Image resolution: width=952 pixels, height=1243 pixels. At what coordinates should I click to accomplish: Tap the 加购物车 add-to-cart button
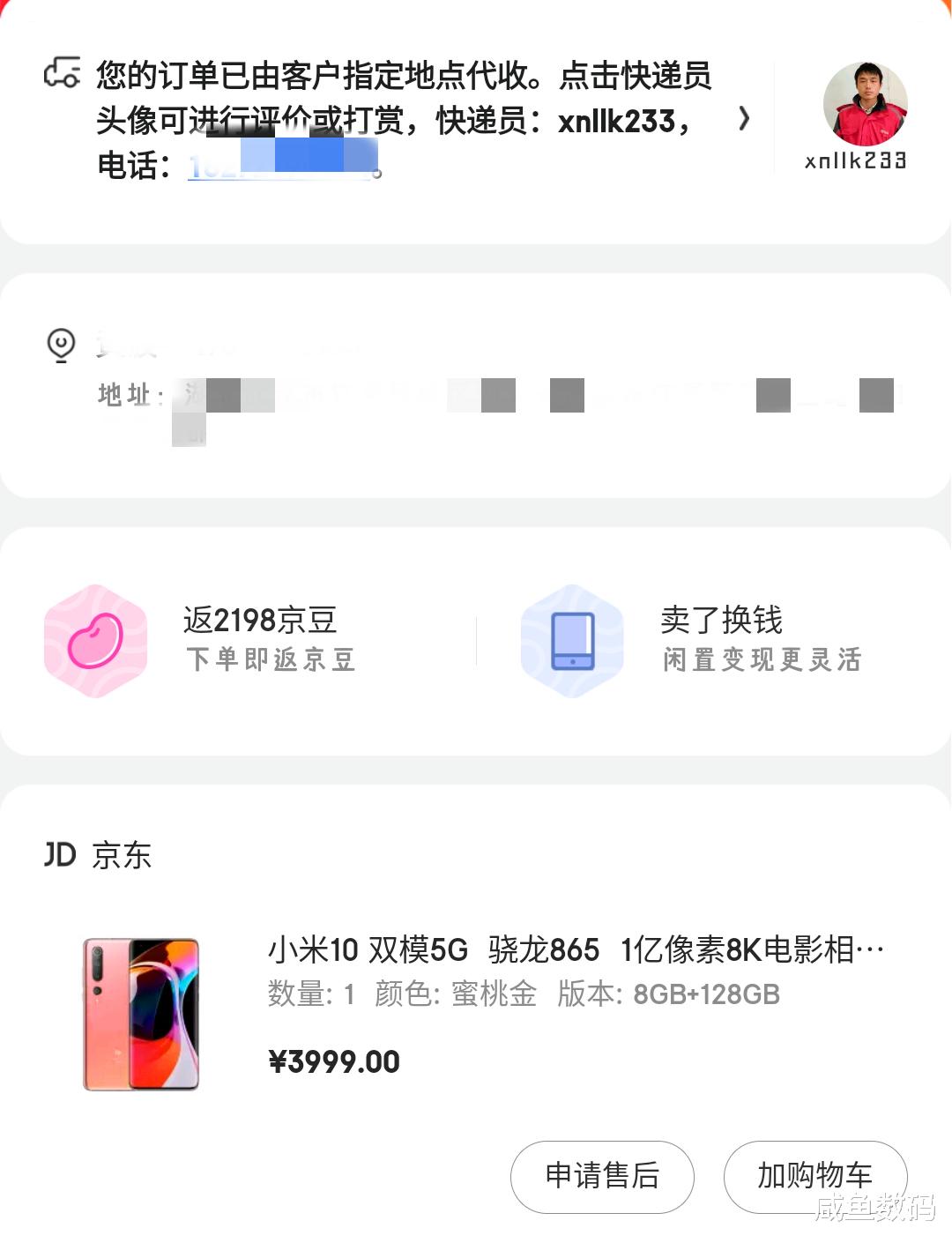coord(814,1176)
